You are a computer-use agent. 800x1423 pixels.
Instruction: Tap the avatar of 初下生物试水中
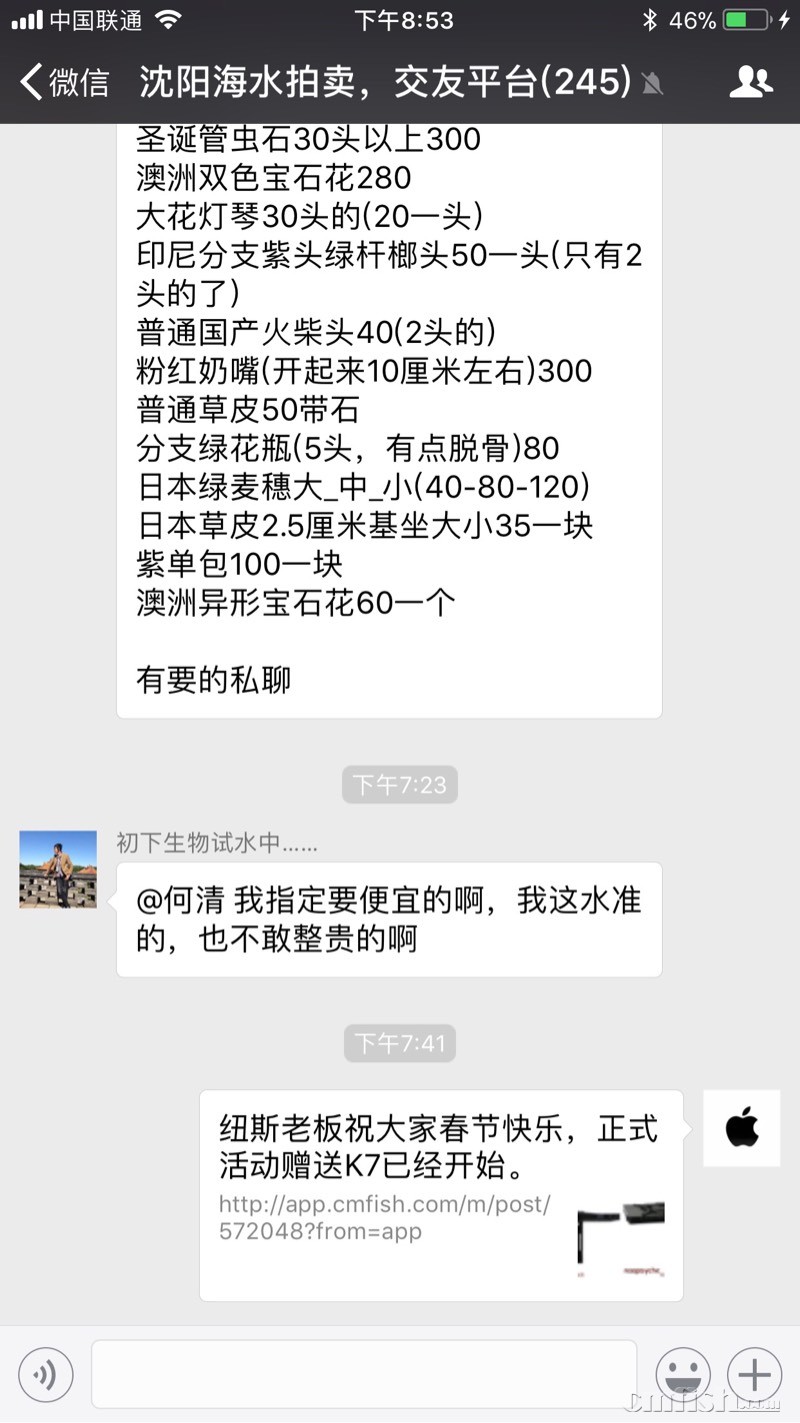[x=57, y=869]
